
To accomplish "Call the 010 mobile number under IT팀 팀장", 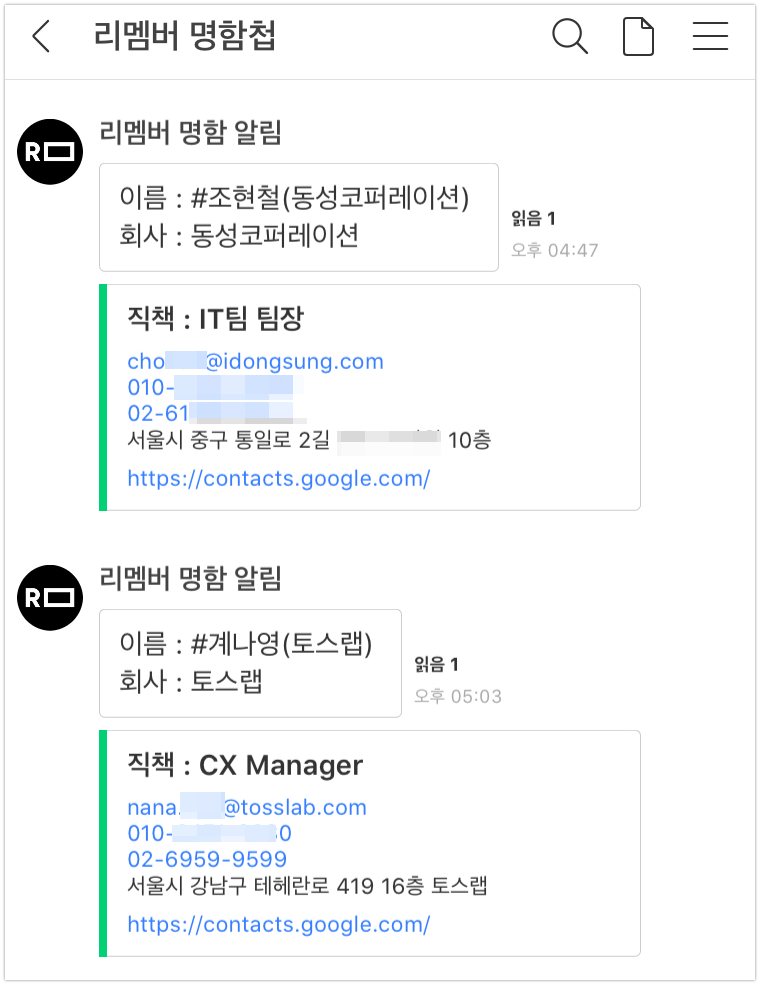I will coord(210,387).
